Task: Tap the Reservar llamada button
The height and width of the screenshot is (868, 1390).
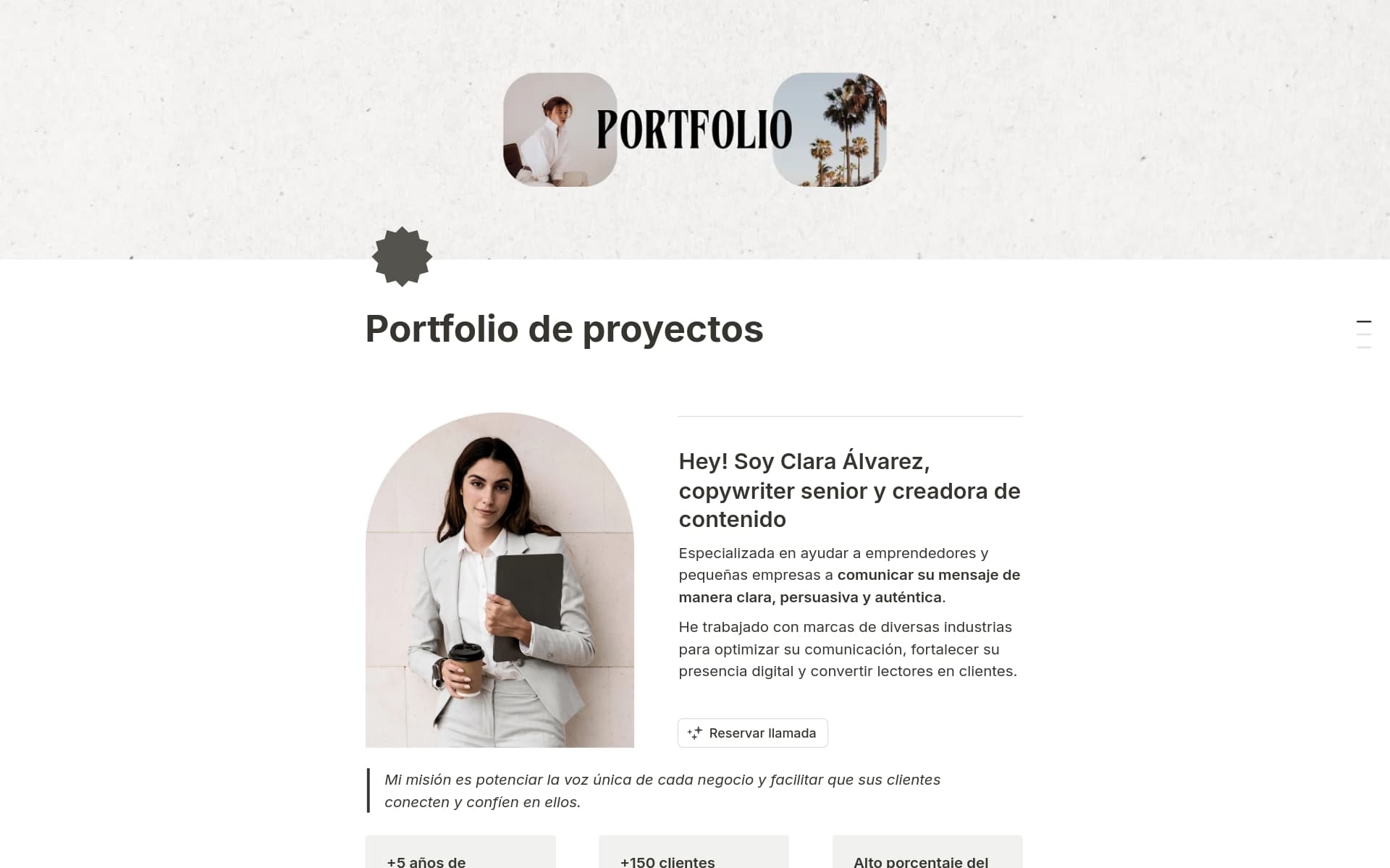Action: pos(752,733)
